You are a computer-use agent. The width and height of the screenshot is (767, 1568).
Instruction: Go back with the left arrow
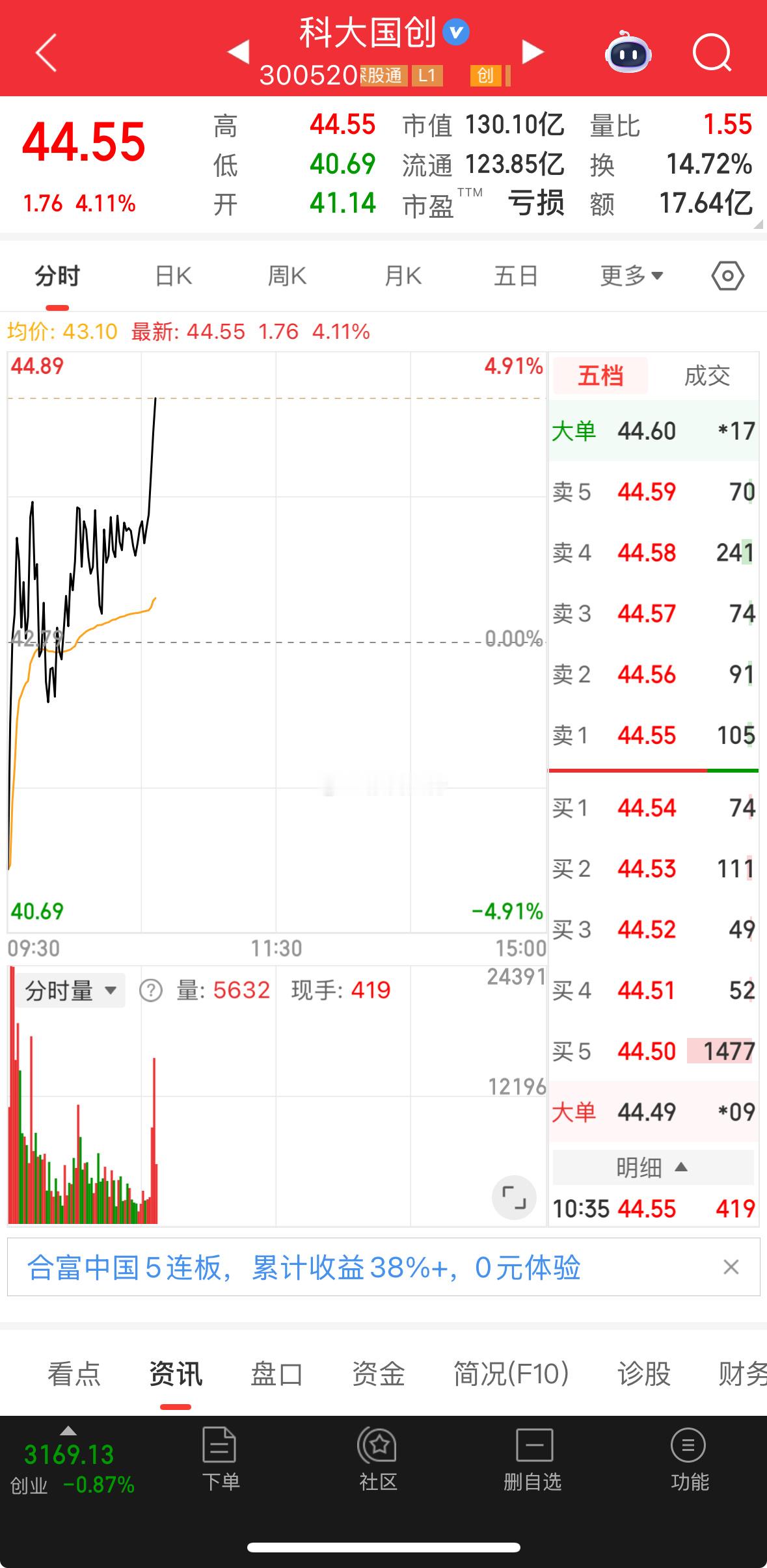[46, 53]
